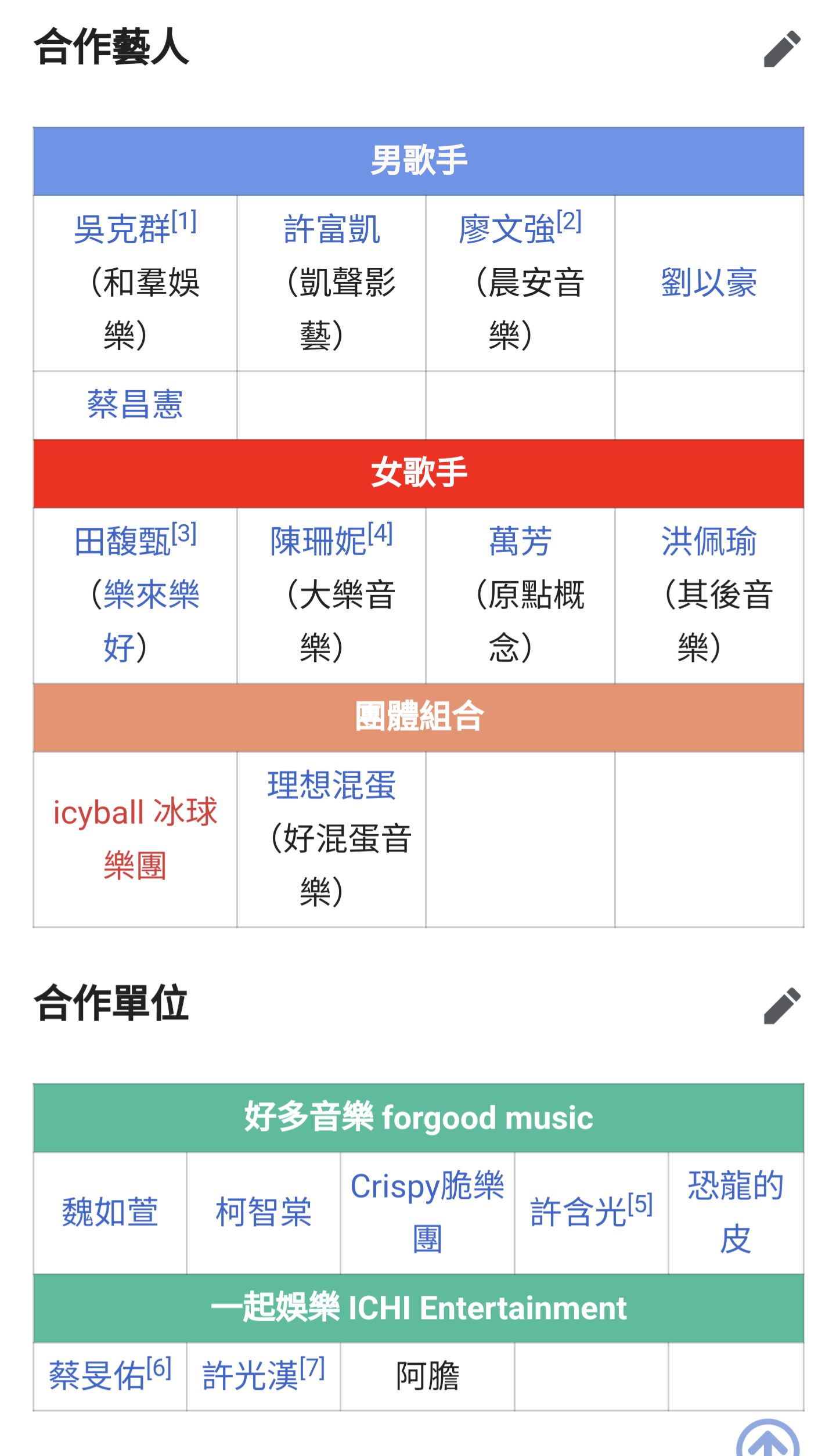836x1456 pixels.
Task: Tap the scroll-to-top arrow button
Action: 767,1440
